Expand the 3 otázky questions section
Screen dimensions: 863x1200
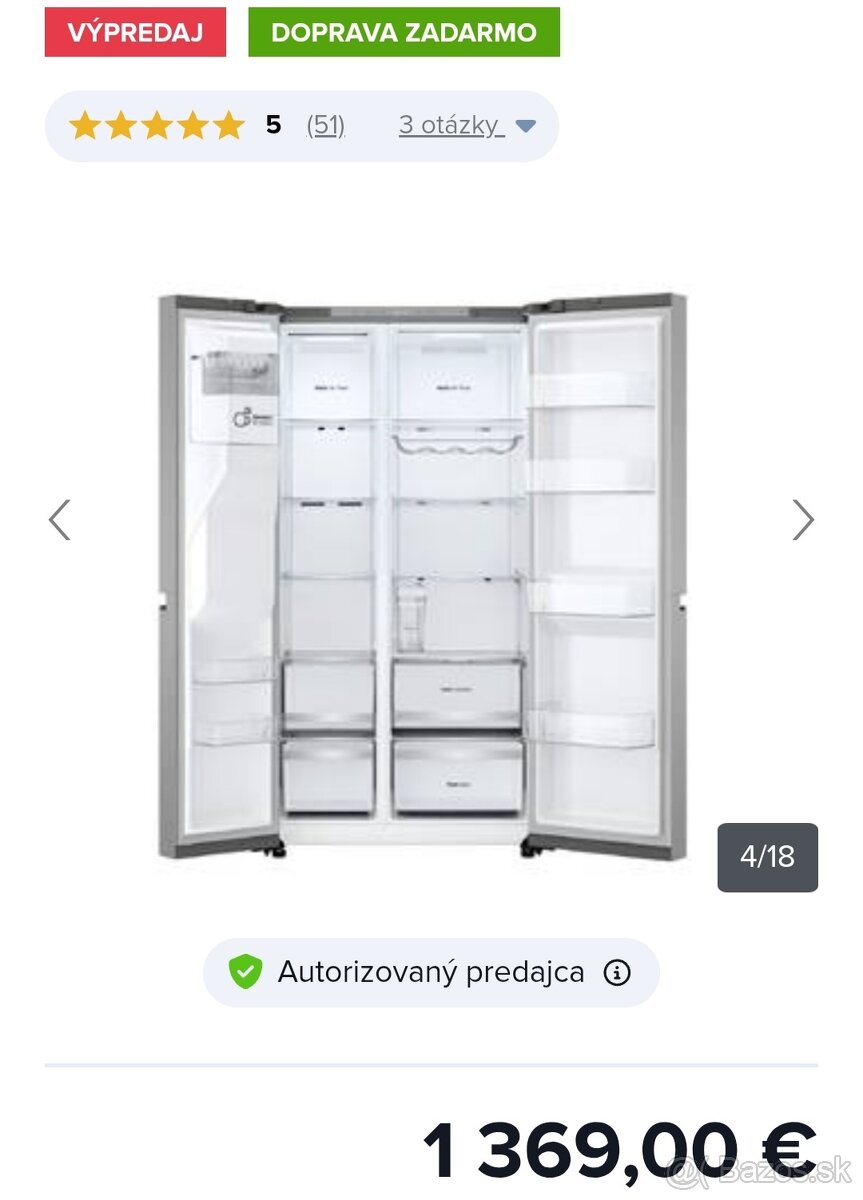(x=466, y=126)
